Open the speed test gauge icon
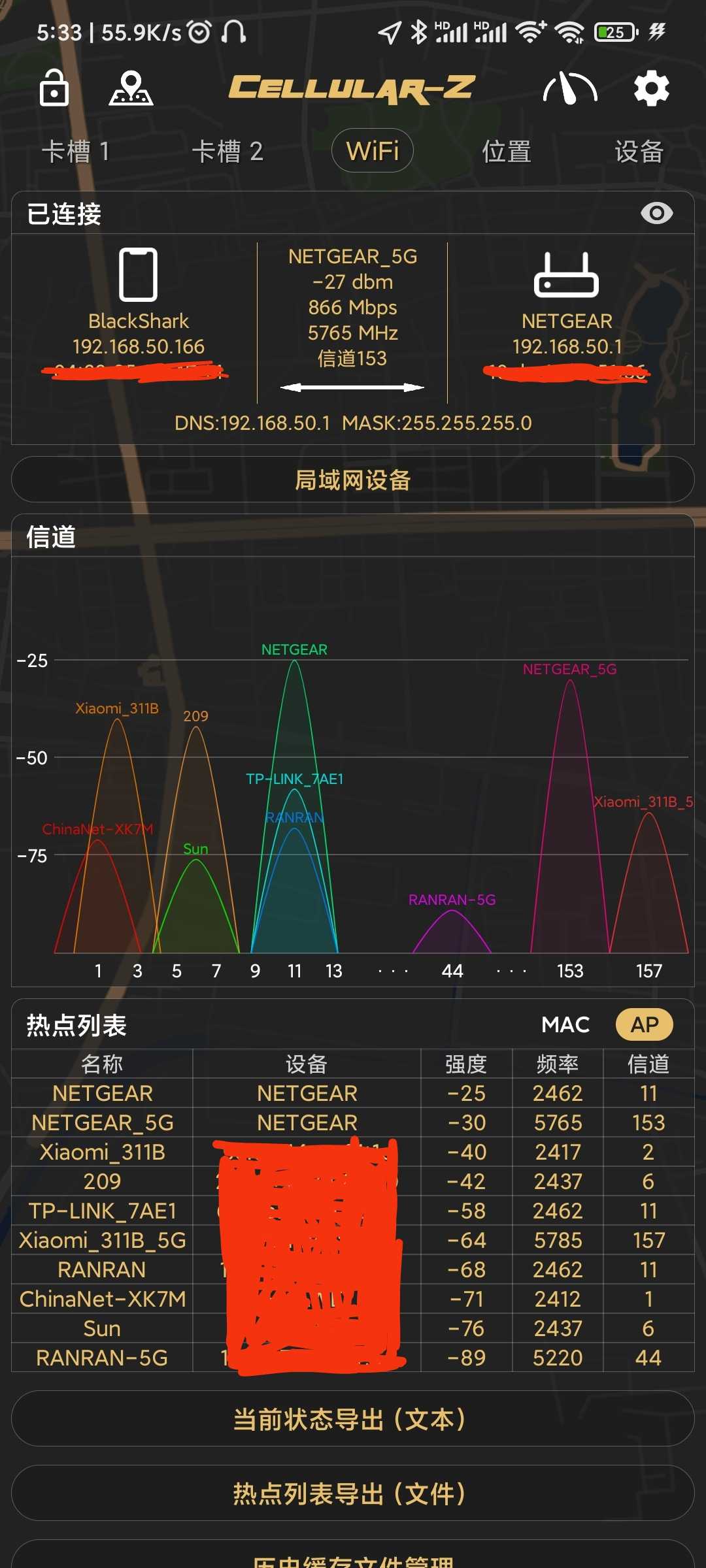Image resolution: width=706 pixels, height=1568 pixels. [570, 88]
